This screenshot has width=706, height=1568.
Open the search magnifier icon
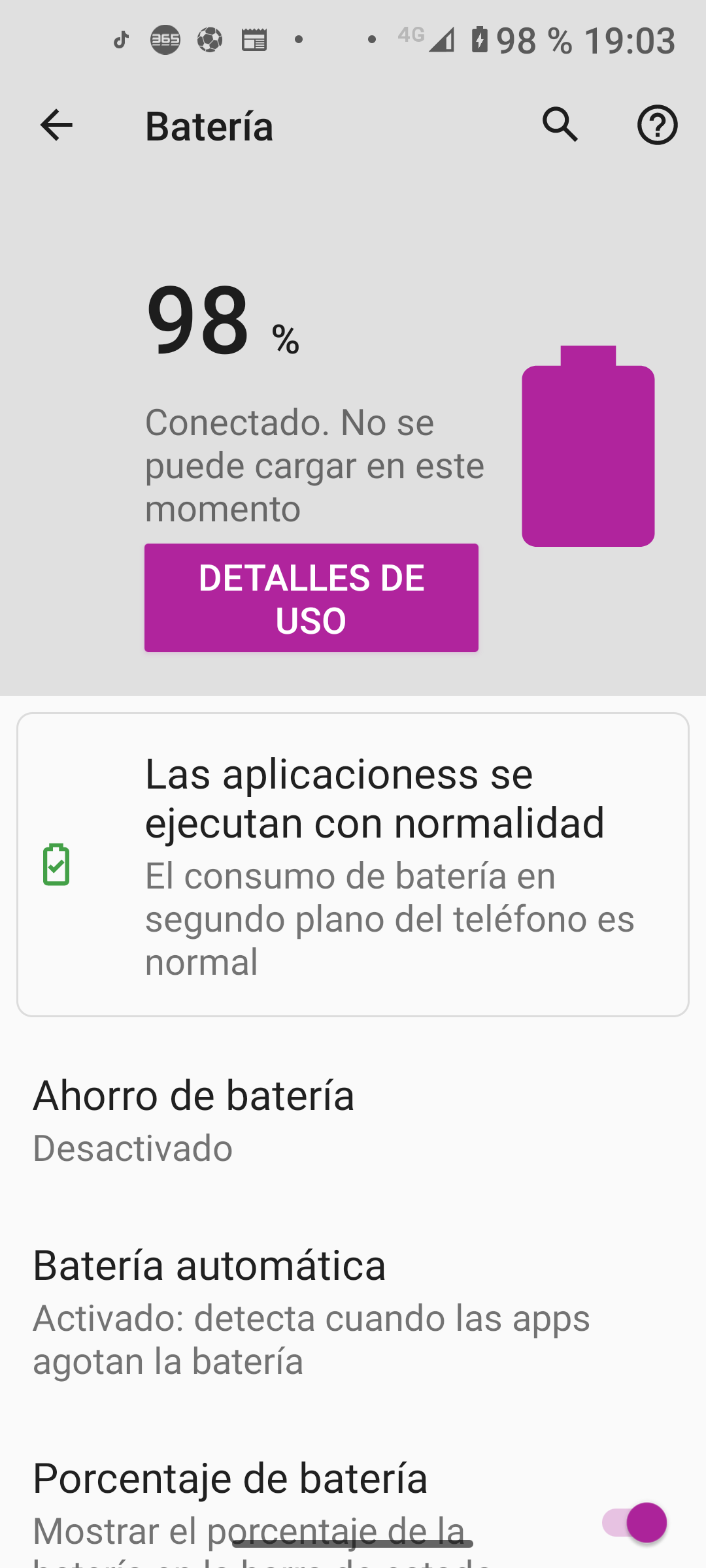coord(561,125)
